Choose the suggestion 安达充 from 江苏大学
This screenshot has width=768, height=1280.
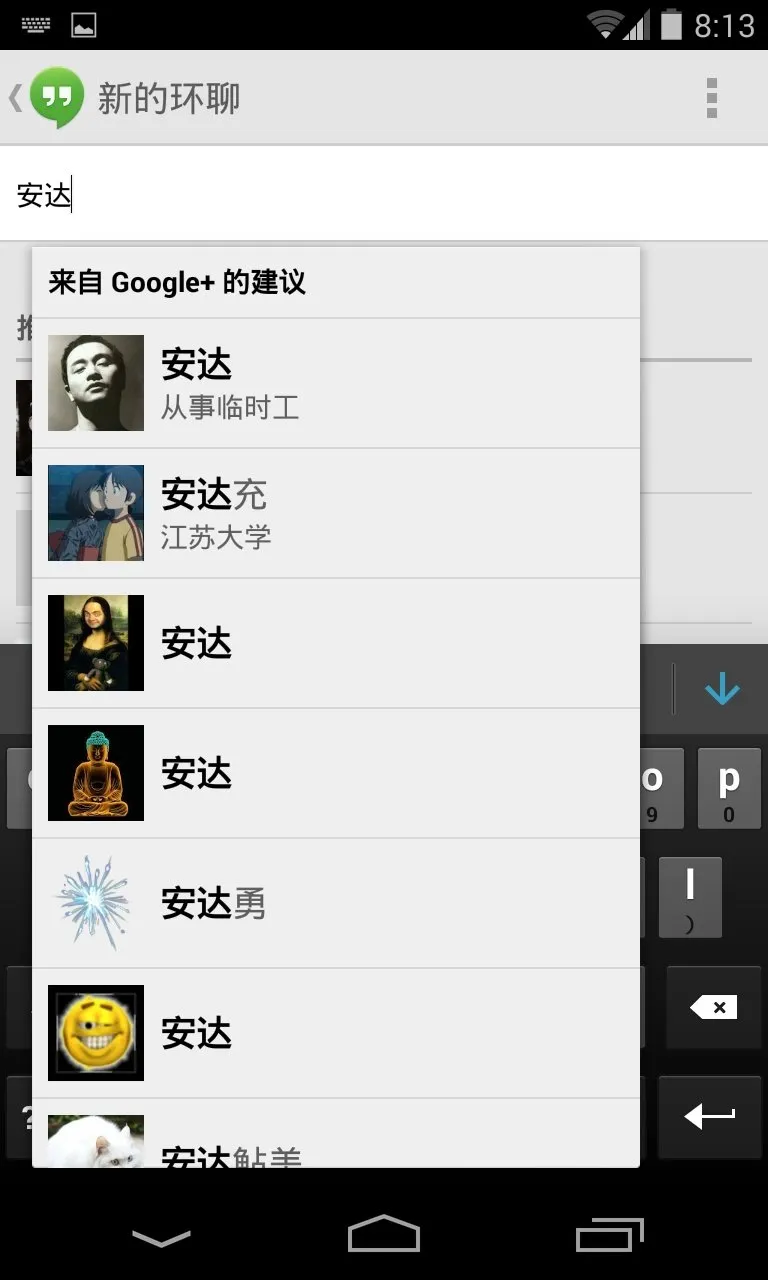pyautogui.click(x=336, y=513)
